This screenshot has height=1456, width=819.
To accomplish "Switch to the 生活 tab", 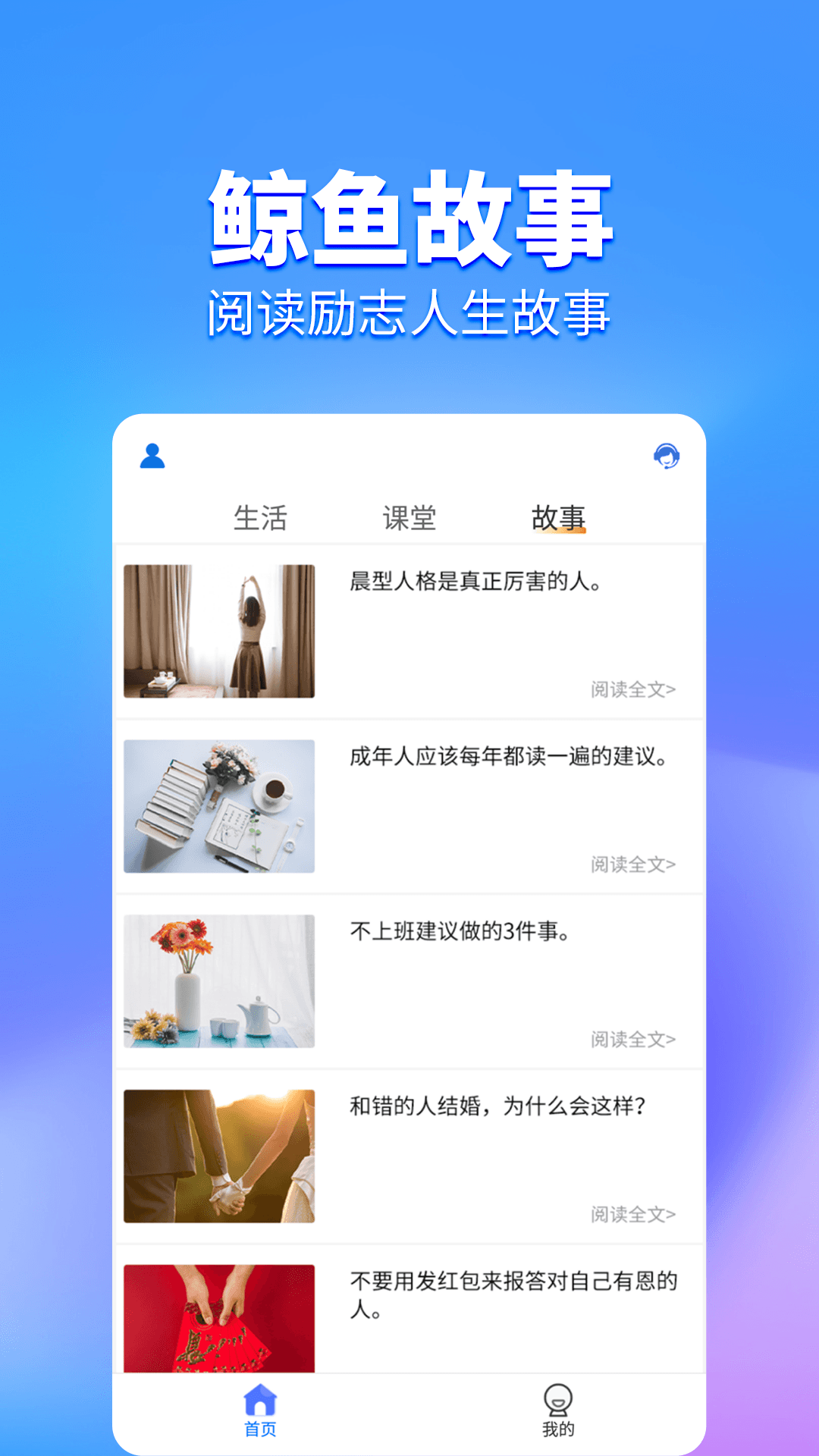I will [x=261, y=519].
